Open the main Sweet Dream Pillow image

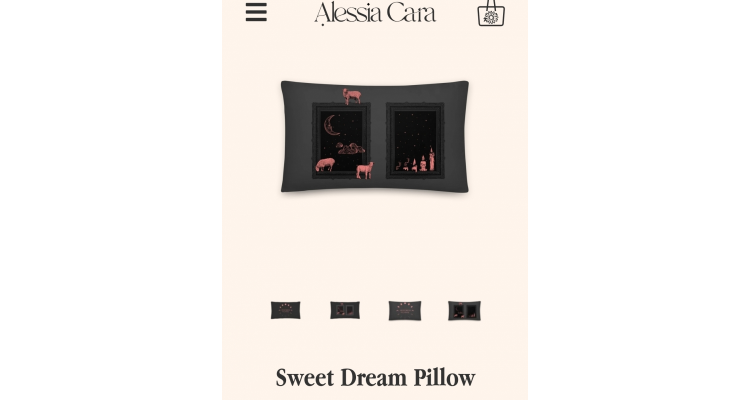coord(375,137)
